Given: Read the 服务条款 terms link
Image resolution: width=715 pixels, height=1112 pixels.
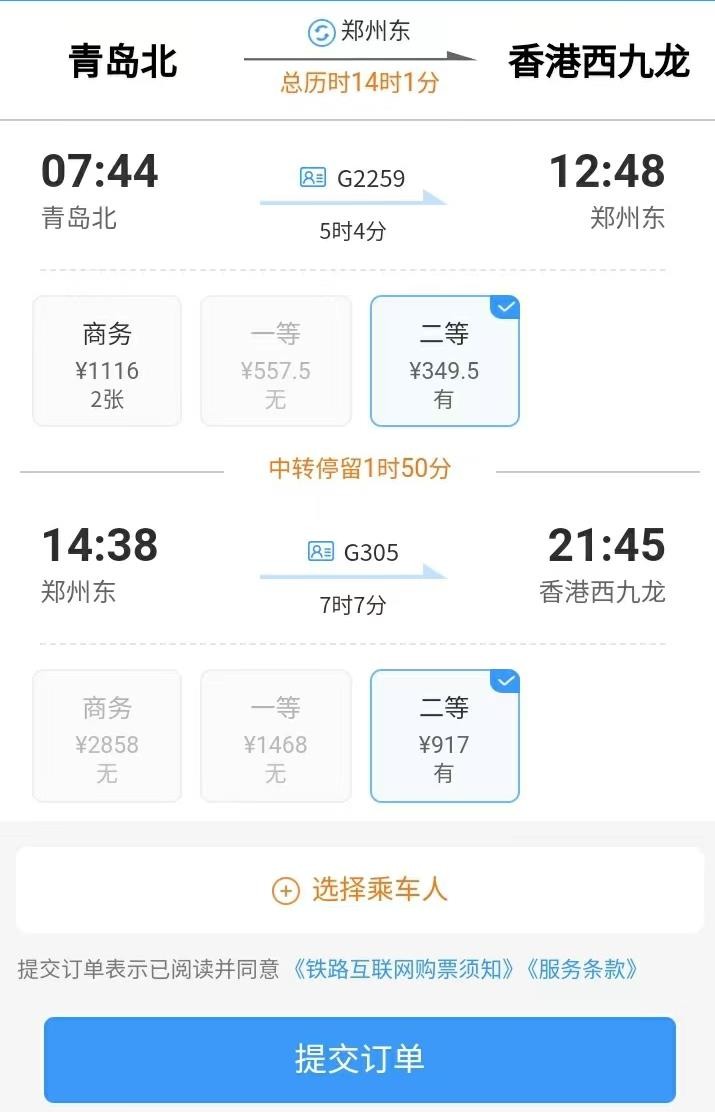Looking at the screenshot, I should [582, 969].
